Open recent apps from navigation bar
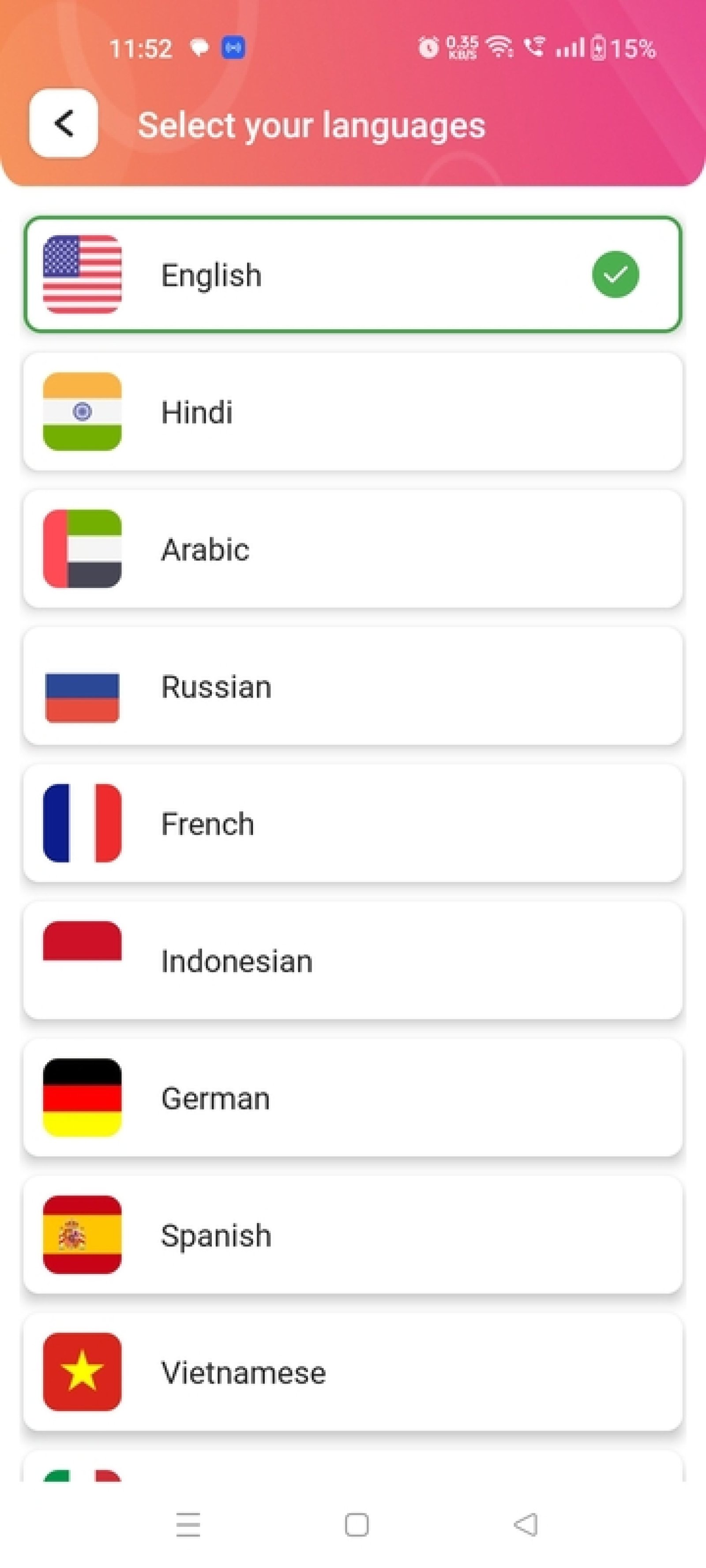Image resolution: width=706 pixels, height=1568 pixels. (x=188, y=1525)
